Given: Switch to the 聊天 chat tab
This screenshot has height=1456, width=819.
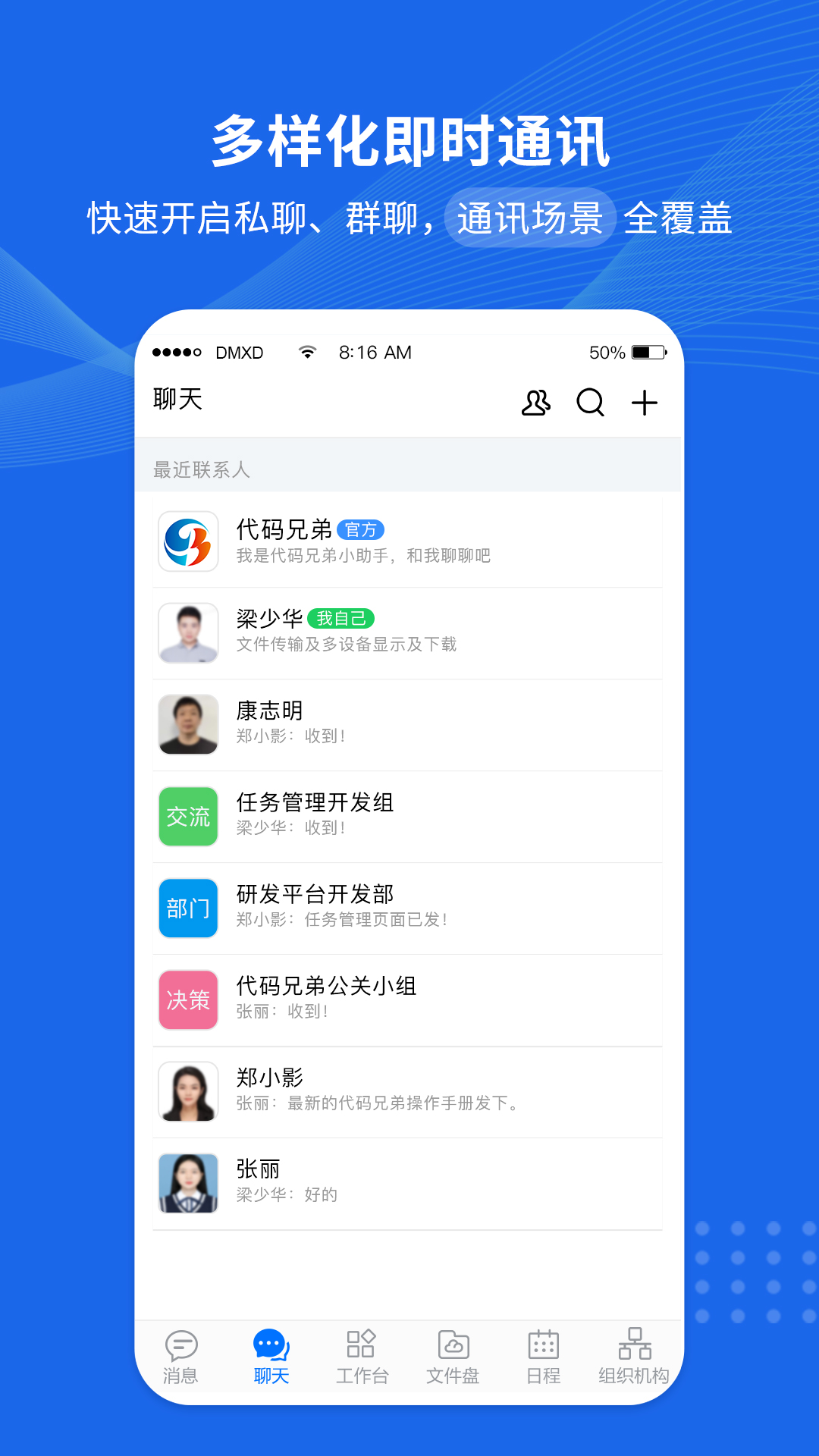Looking at the screenshot, I should click(271, 1357).
